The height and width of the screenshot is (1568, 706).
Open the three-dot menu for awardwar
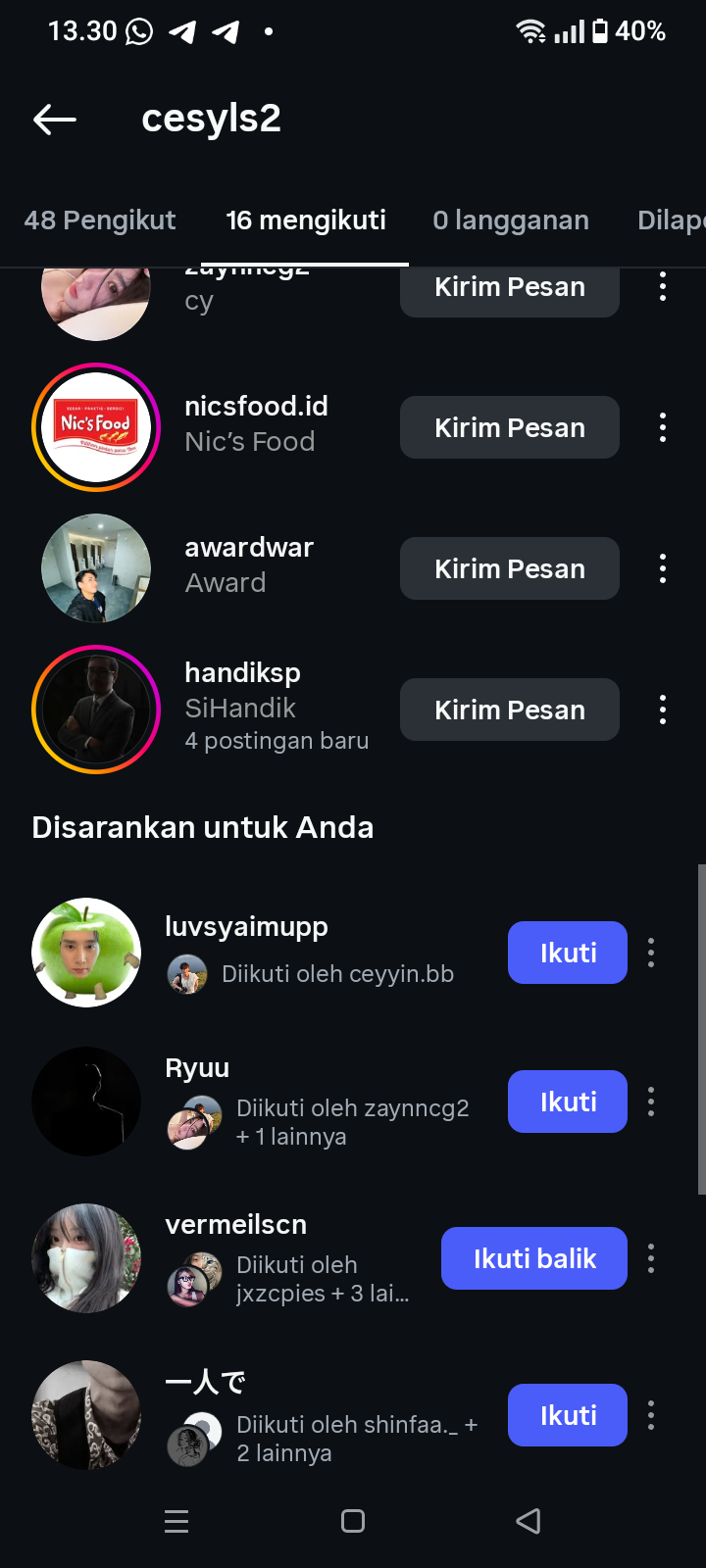pyautogui.click(x=663, y=568)
